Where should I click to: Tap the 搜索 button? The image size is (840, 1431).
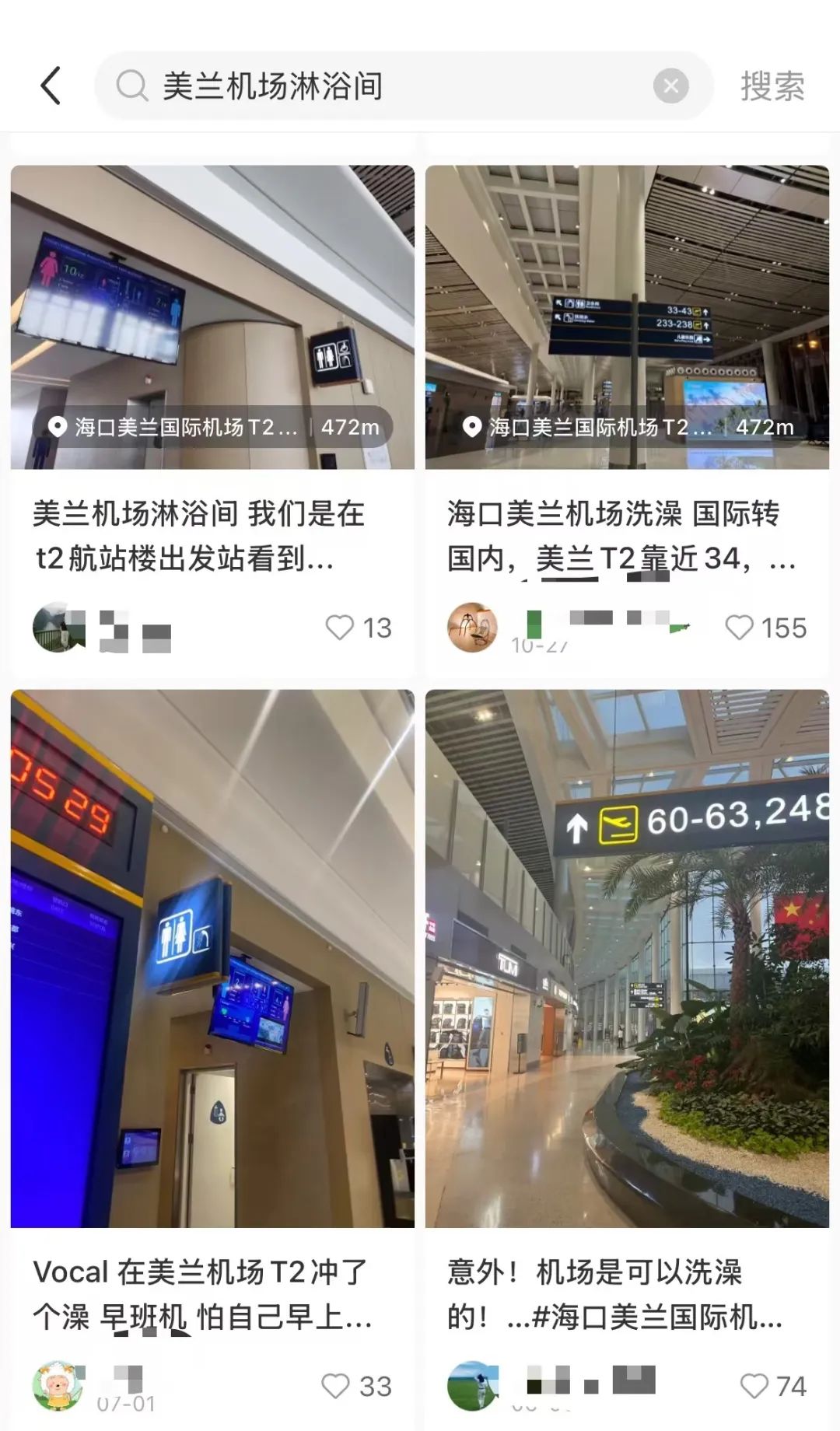pyautogui.click(x=772, y=86)
